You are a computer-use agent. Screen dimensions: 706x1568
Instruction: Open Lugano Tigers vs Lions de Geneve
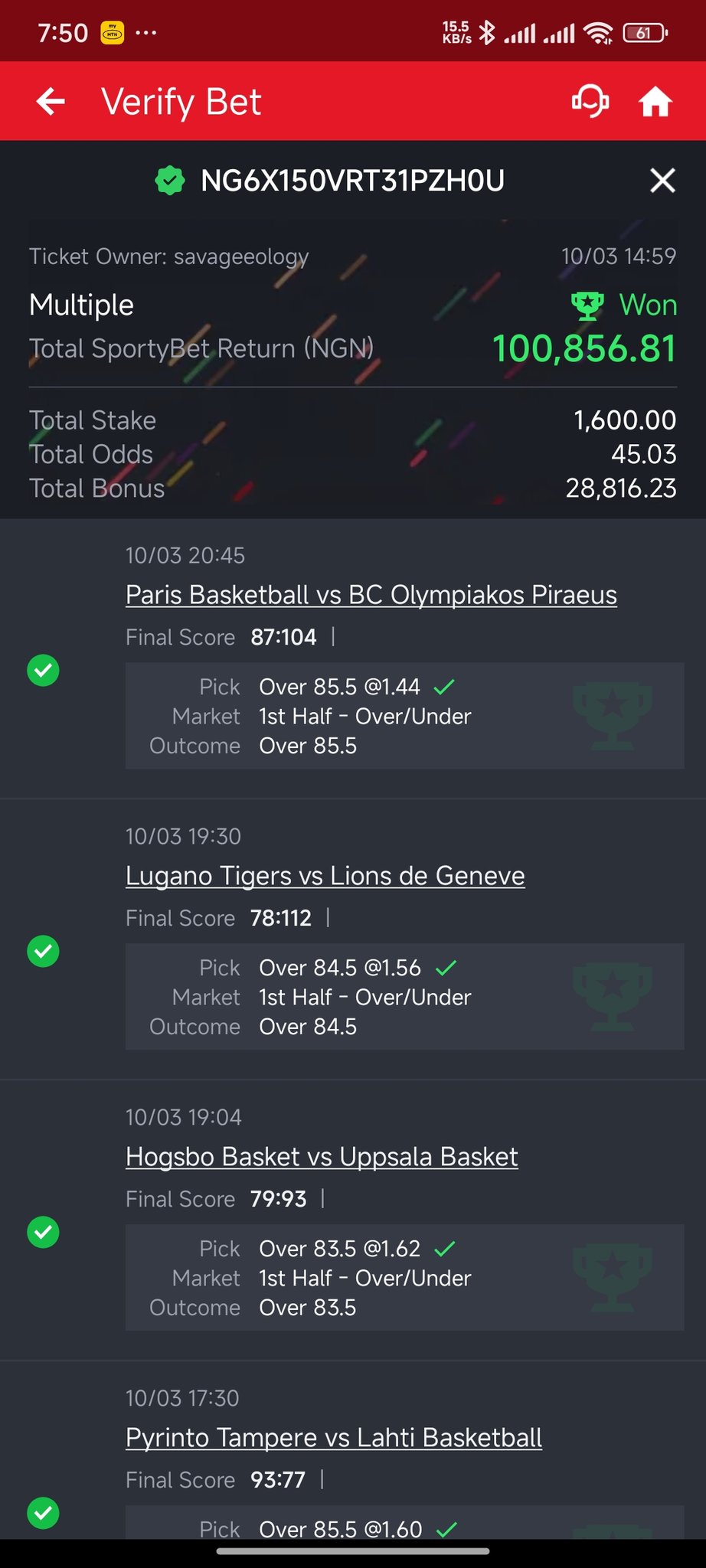tap(325, 876)
